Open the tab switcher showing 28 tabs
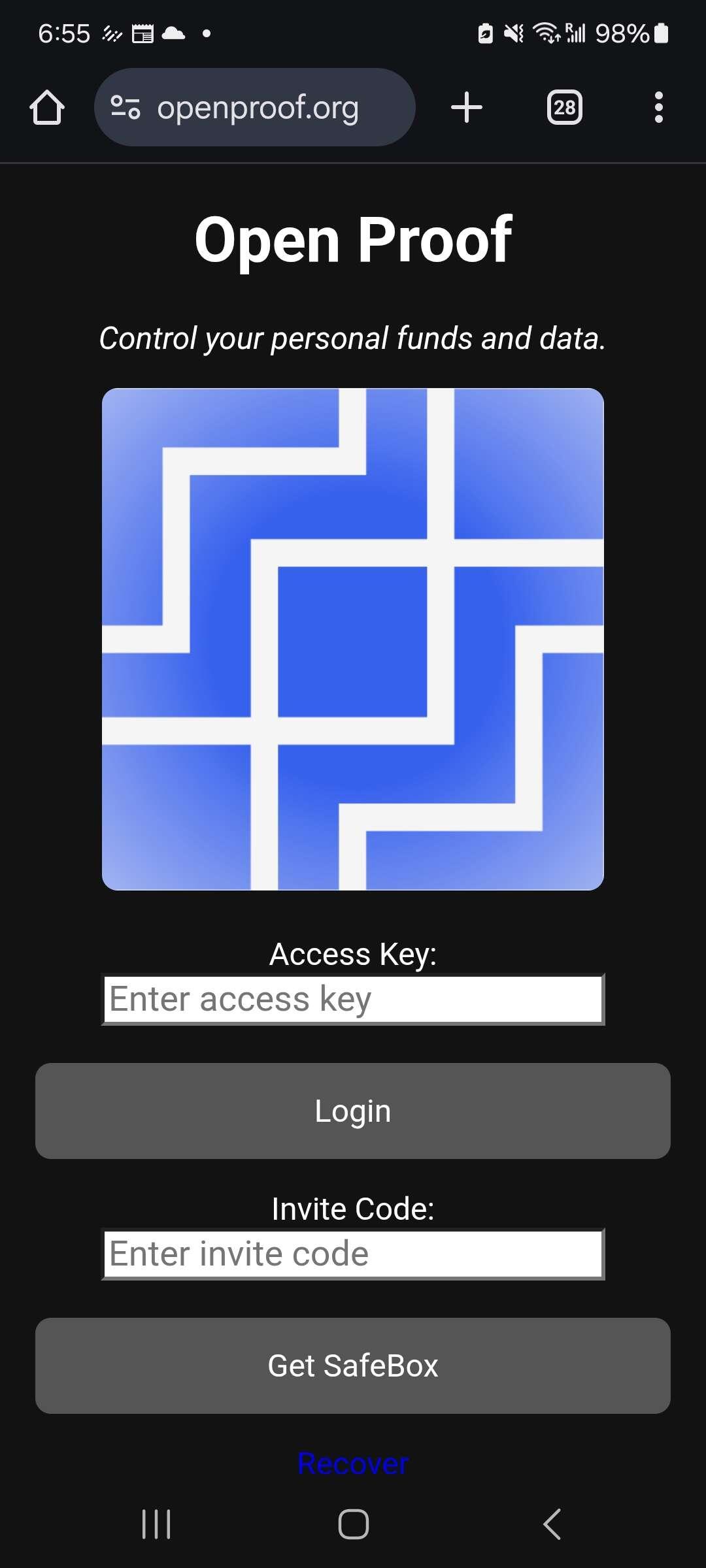The height and width of the screenshot is (1568, 706). tap(565, 107)
